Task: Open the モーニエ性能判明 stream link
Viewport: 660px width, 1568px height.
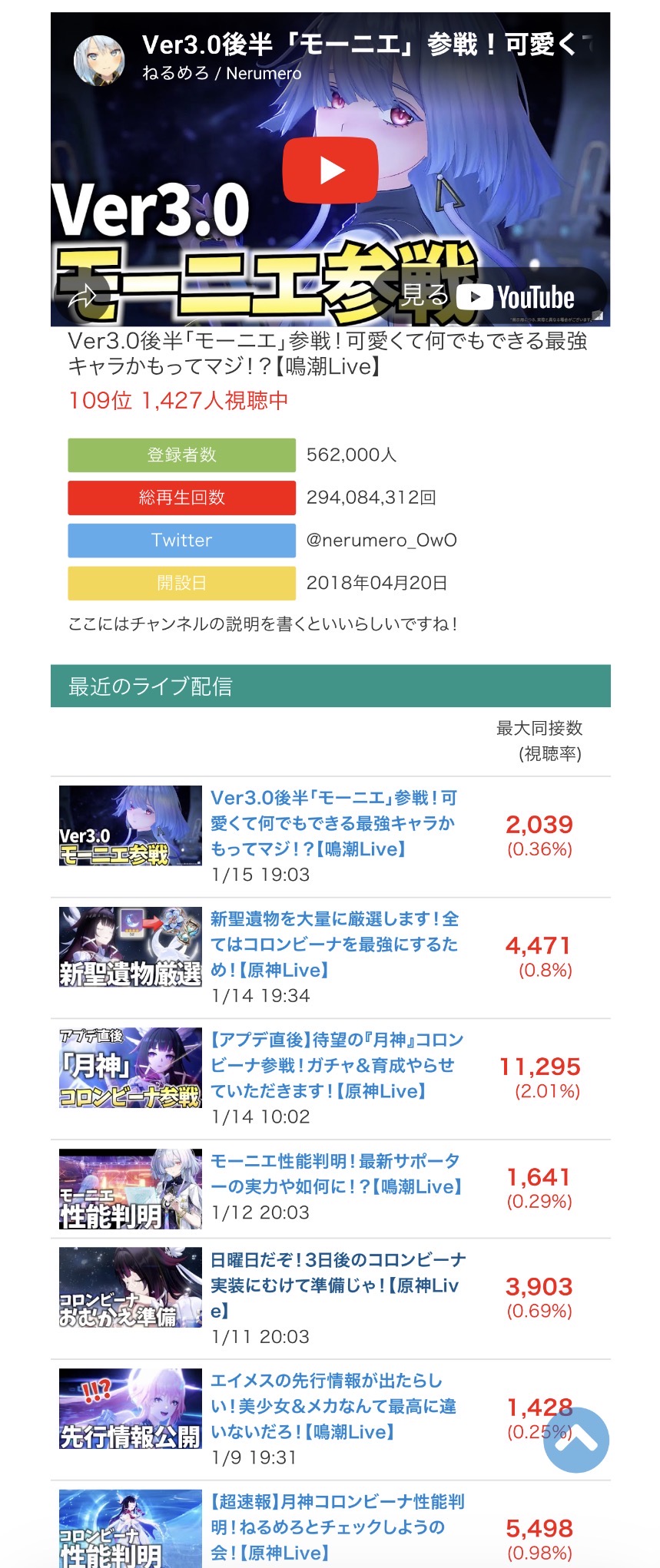Action: point(337,1173)
